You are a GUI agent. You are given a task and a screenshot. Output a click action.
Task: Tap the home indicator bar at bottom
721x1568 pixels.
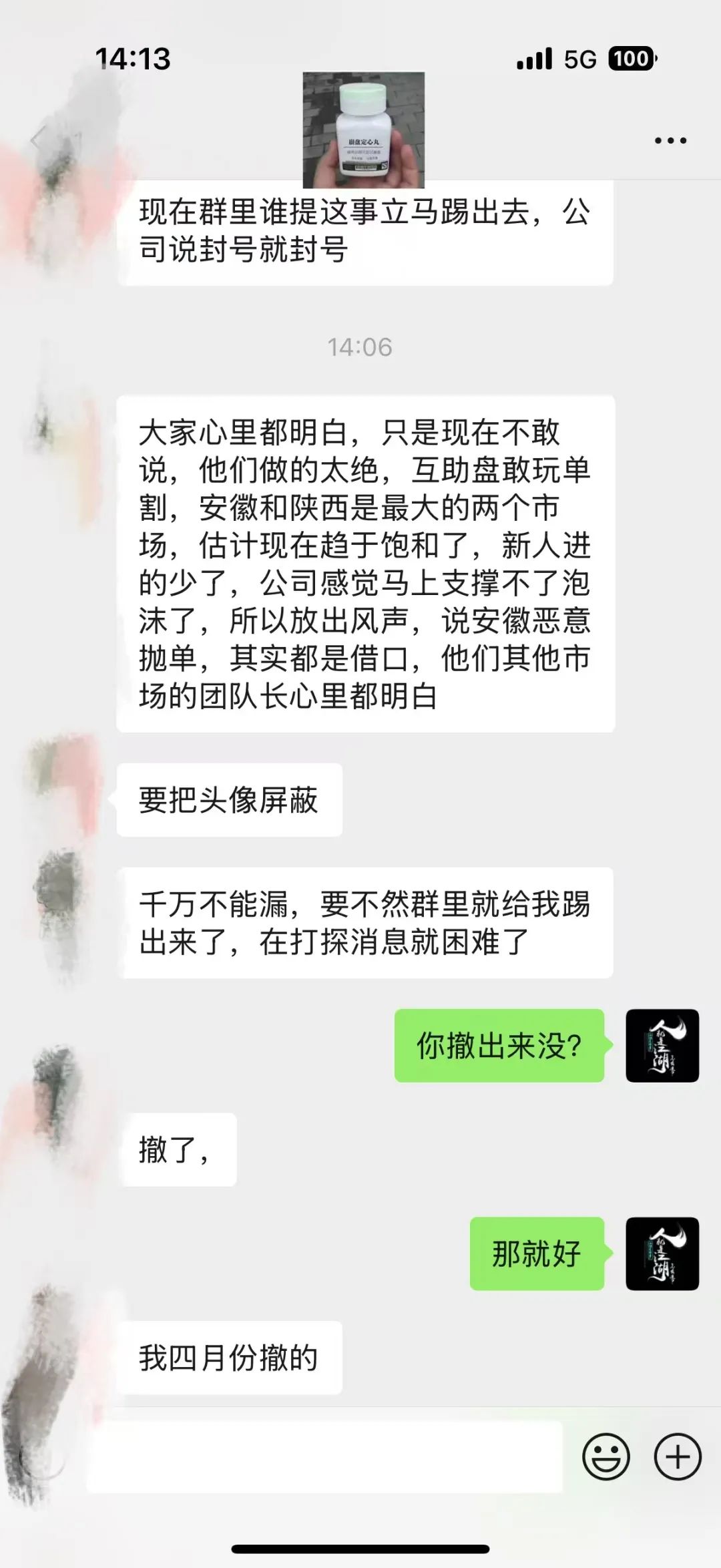[x=360, y=1549]
